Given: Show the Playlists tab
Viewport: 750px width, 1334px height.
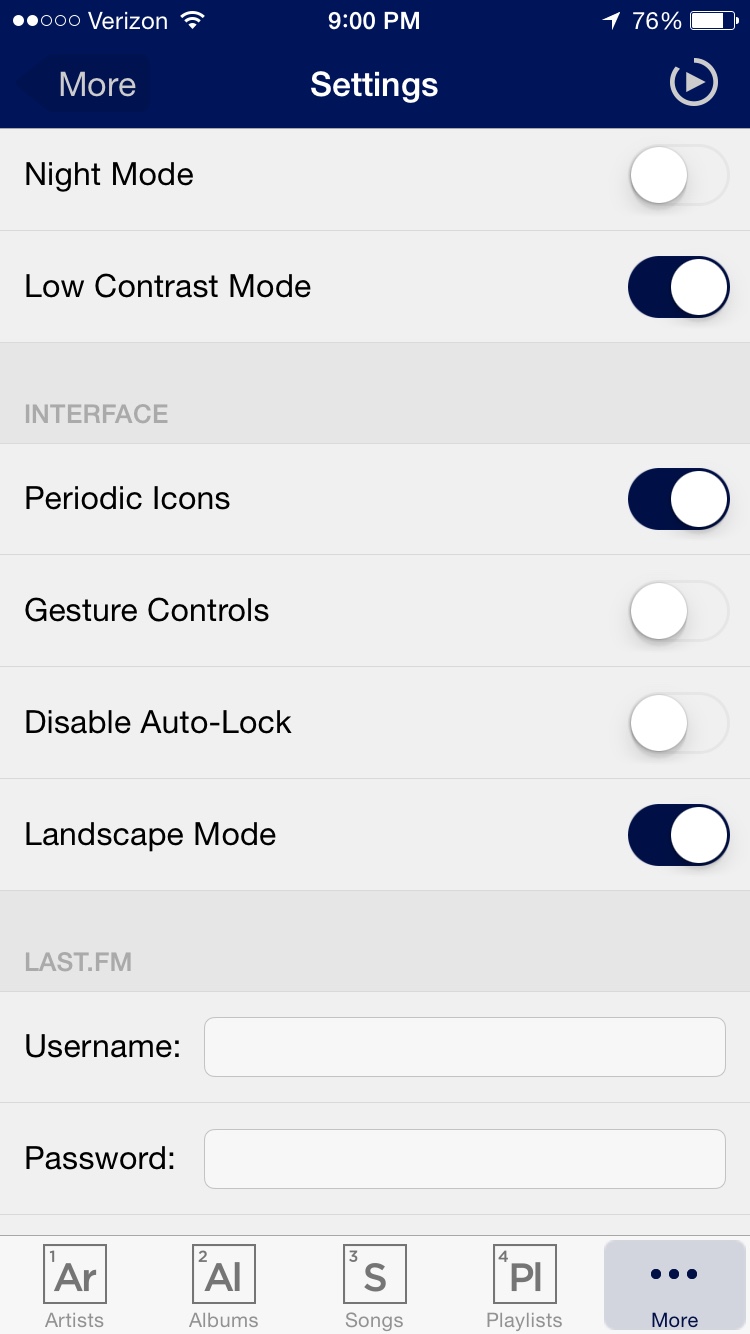Looking at the screenshot, I should click(524, 1286).
